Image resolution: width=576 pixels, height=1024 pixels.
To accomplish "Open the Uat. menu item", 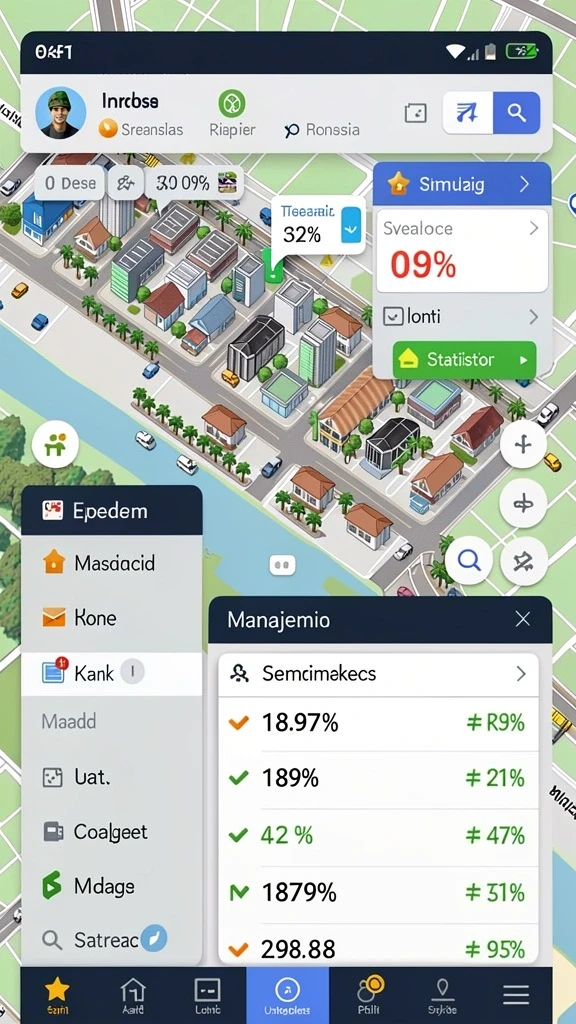I will pyautogui.click(x=112, y=777).
